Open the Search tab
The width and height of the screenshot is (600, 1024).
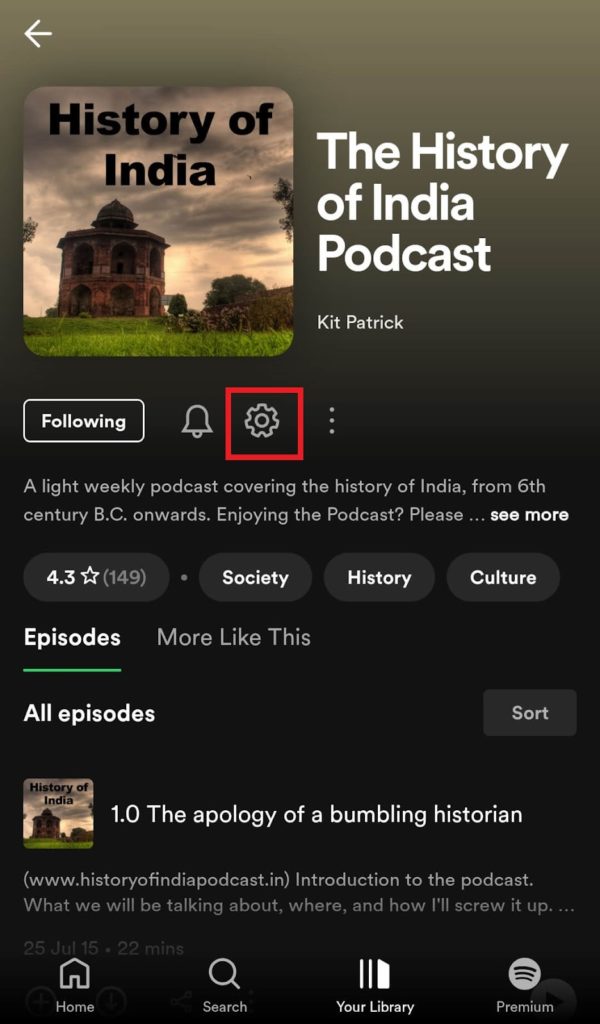(224, 985)
